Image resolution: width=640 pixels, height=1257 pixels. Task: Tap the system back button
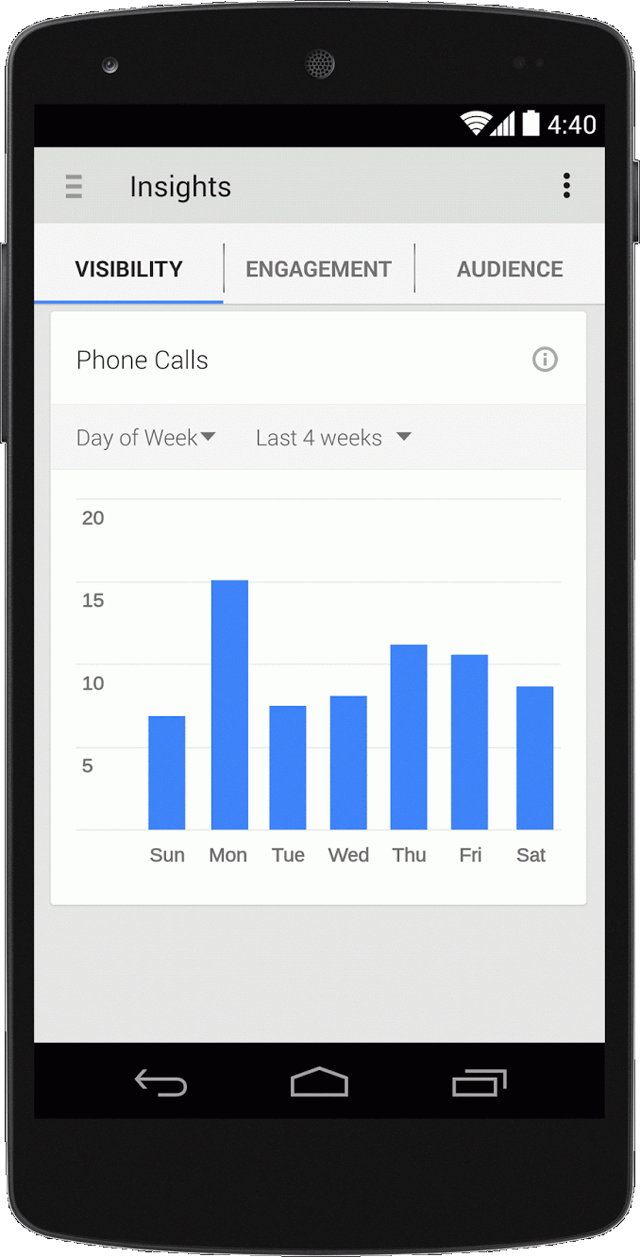pyautogui.click(x=160, y=1083)
